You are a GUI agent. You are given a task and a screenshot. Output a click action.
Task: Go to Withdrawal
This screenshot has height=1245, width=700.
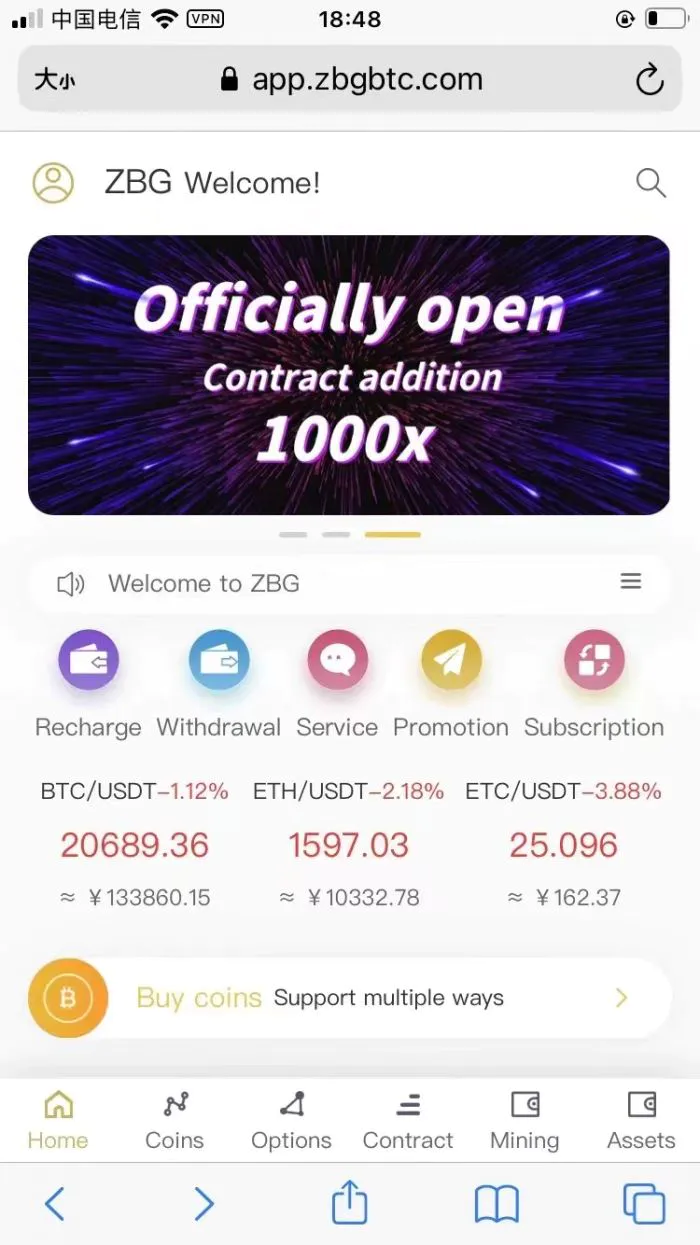point(219,662)
